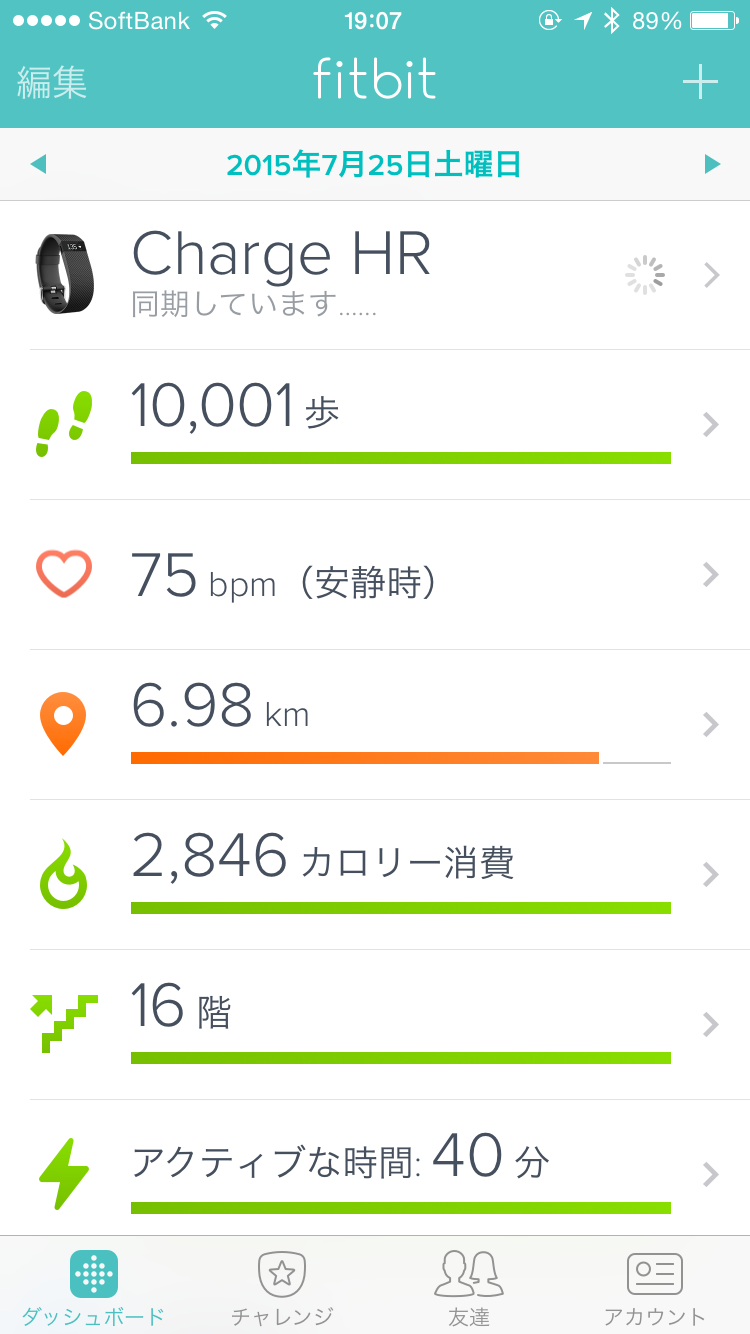Select the ダッシュボード tab
The height and width of the screenshot is (1334, 750).
tap(93, 1287)
